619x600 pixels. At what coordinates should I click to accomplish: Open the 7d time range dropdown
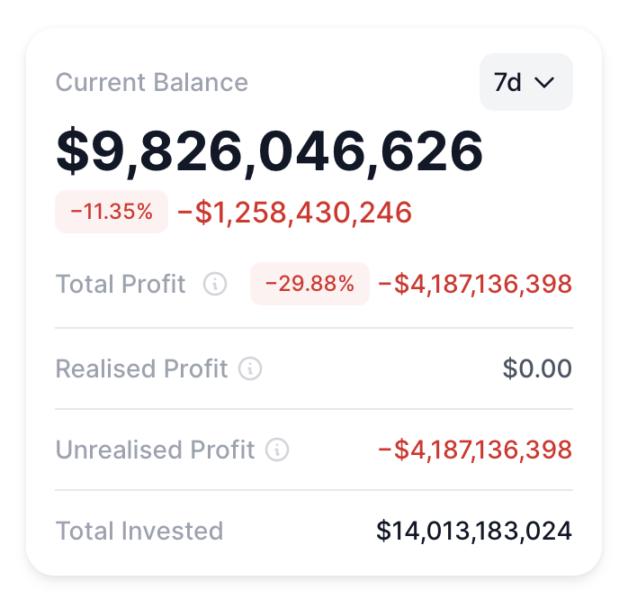525,82
